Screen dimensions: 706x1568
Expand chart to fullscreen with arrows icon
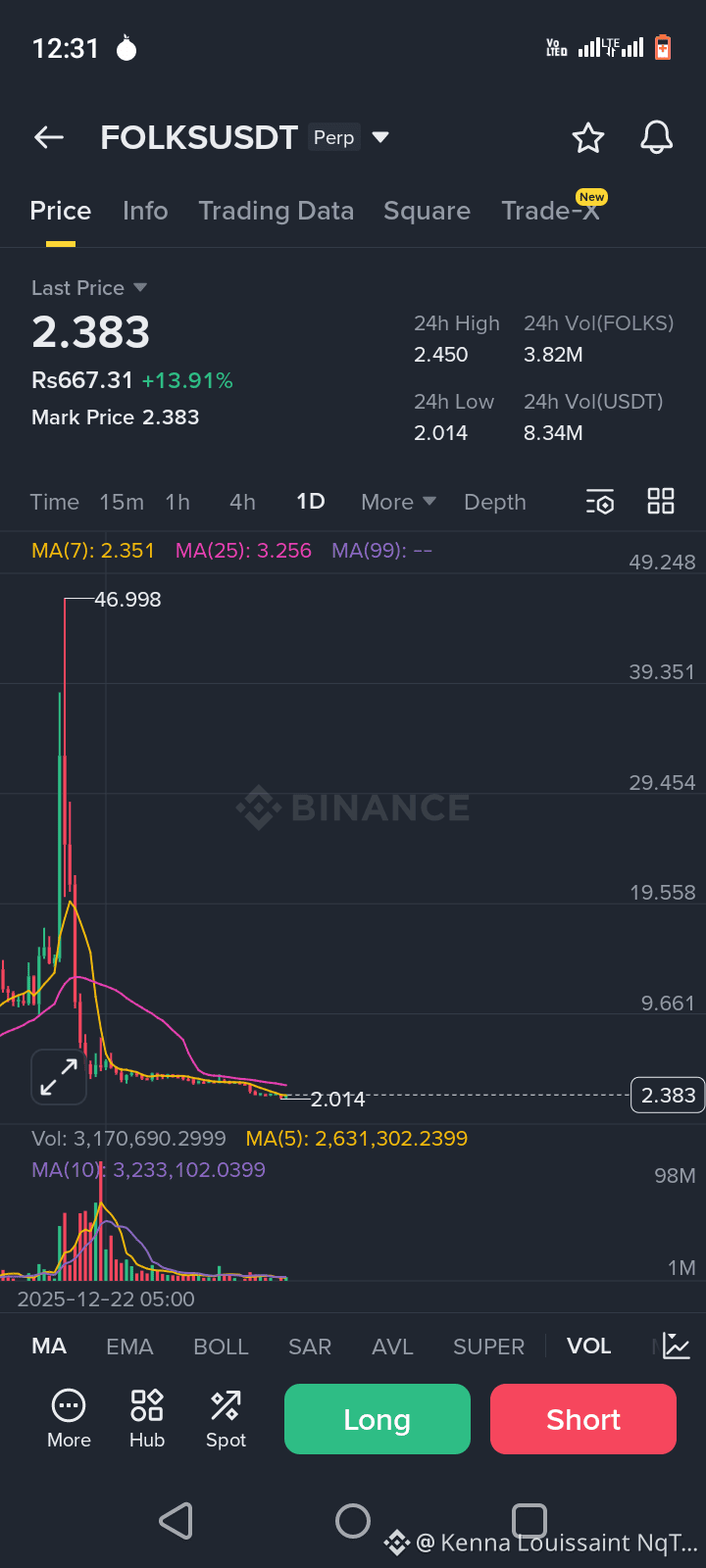pyautogui.click(x=58, y=1076)
